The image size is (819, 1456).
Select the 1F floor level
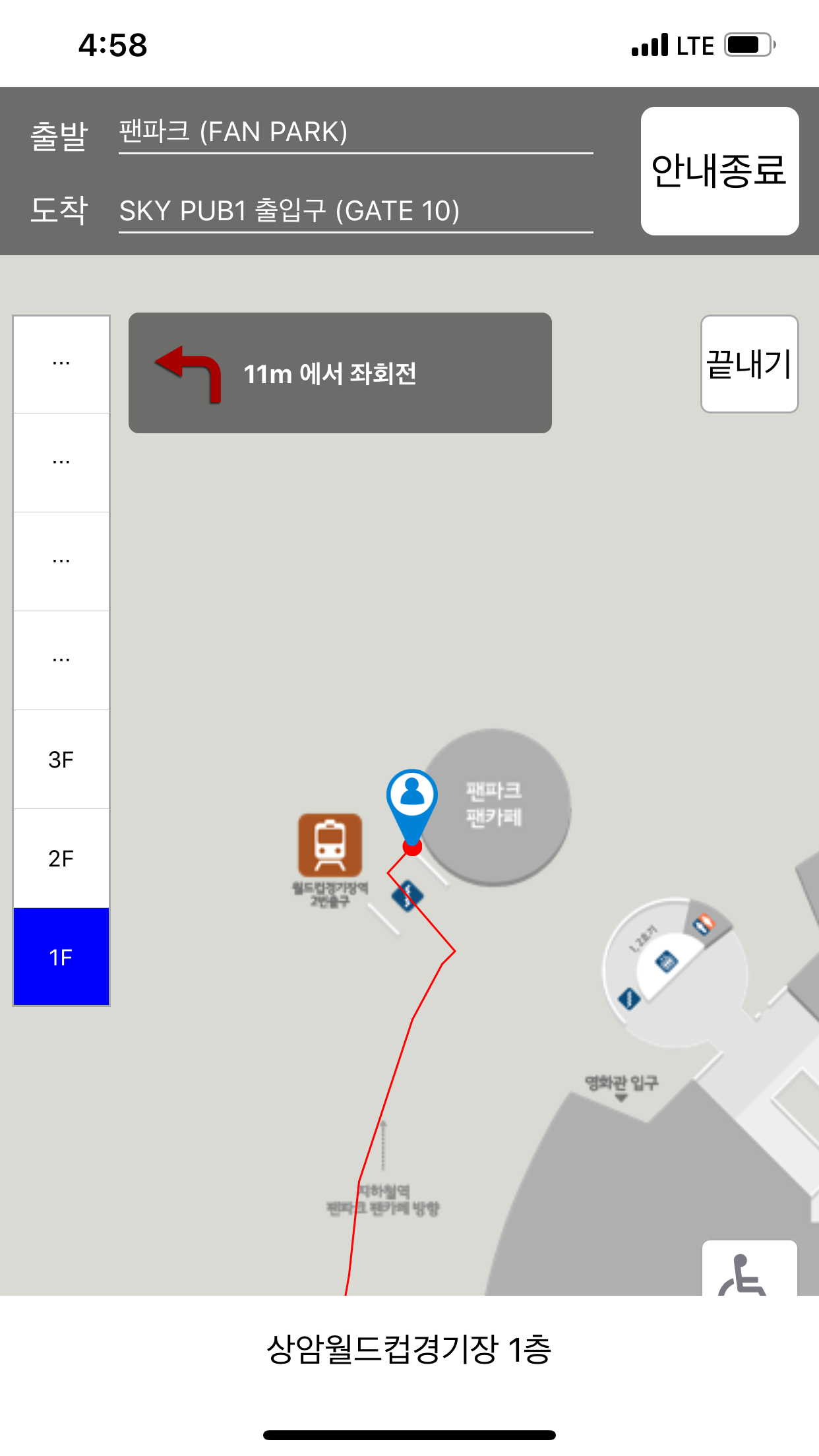61,957
